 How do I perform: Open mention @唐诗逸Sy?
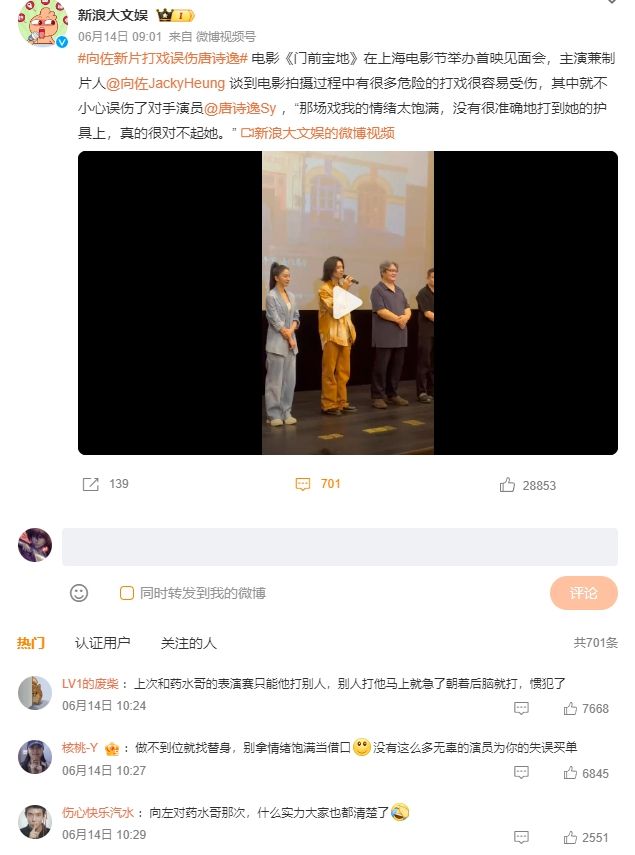click(x=240, y=108)
